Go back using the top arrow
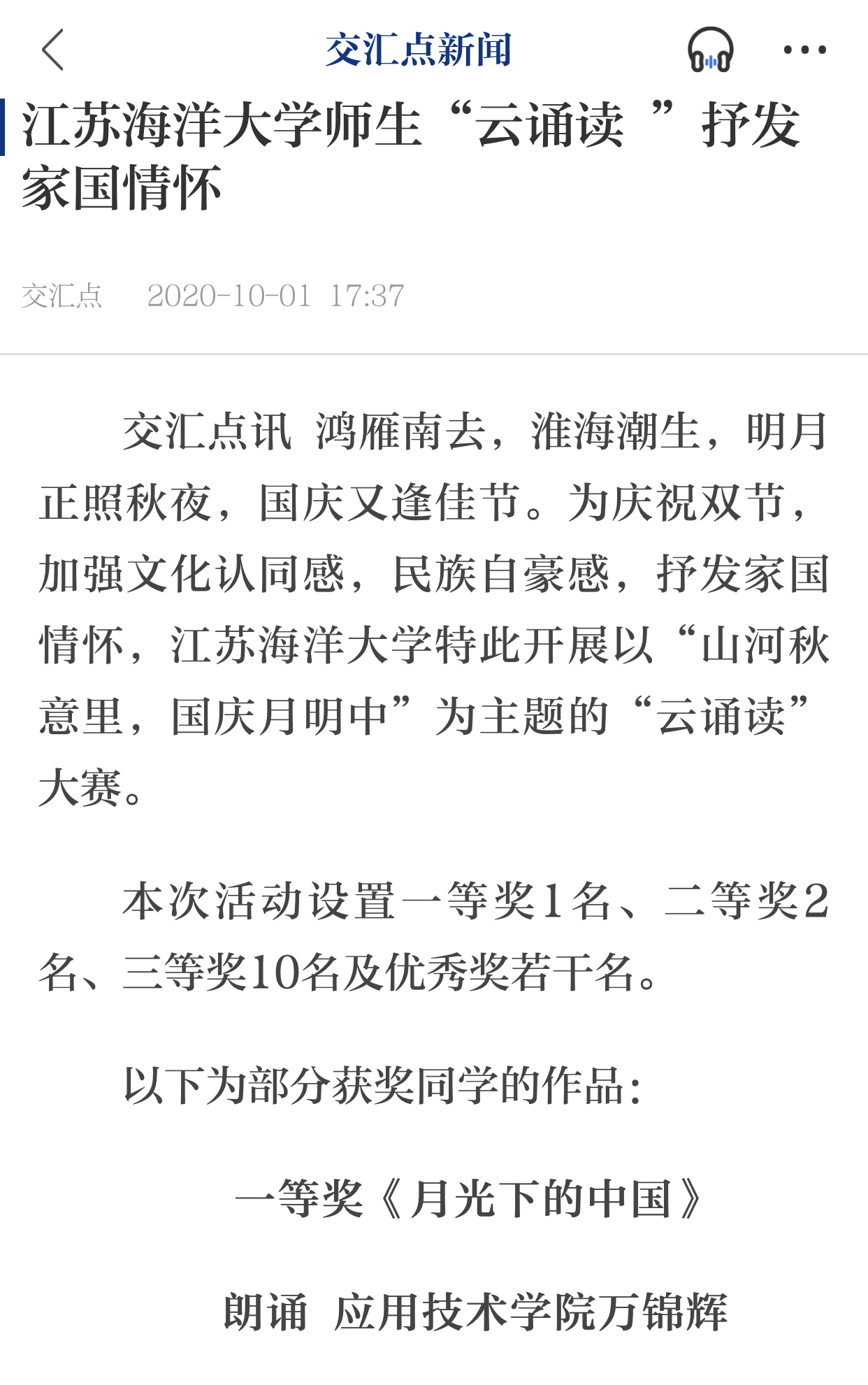This screenshot has width=868, height=1385. point(53,50)
